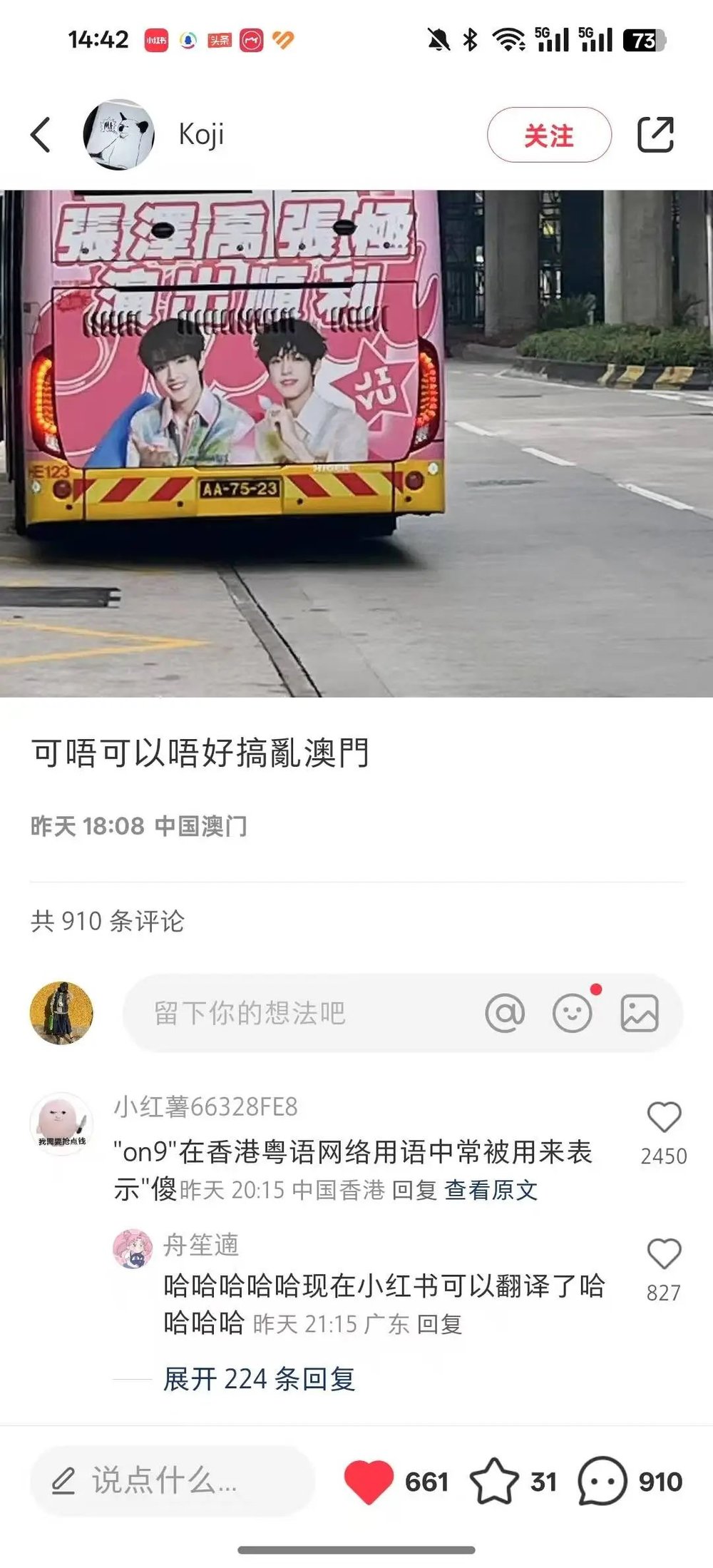The width and height of the screenshot is (713, 1568).
Task: Share this post
Action: 655,134
